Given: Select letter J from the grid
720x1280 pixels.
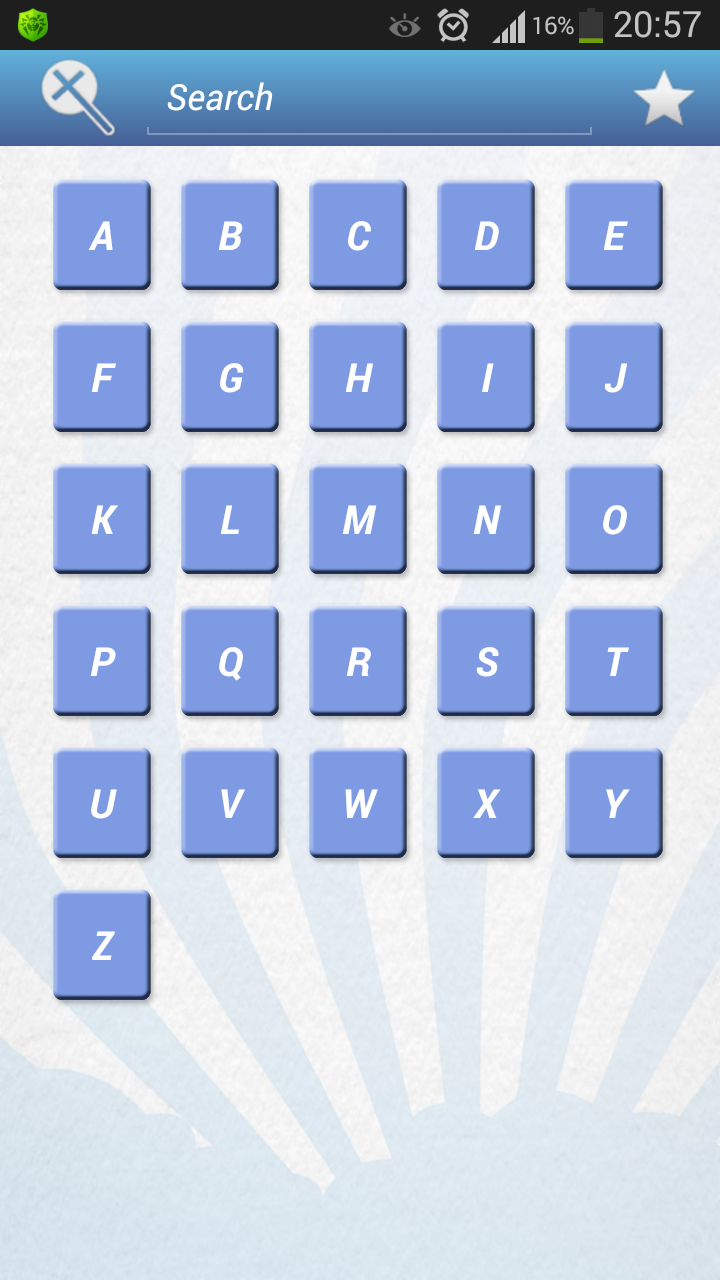Looking at the screenshot, I should (x=614, y=377).
